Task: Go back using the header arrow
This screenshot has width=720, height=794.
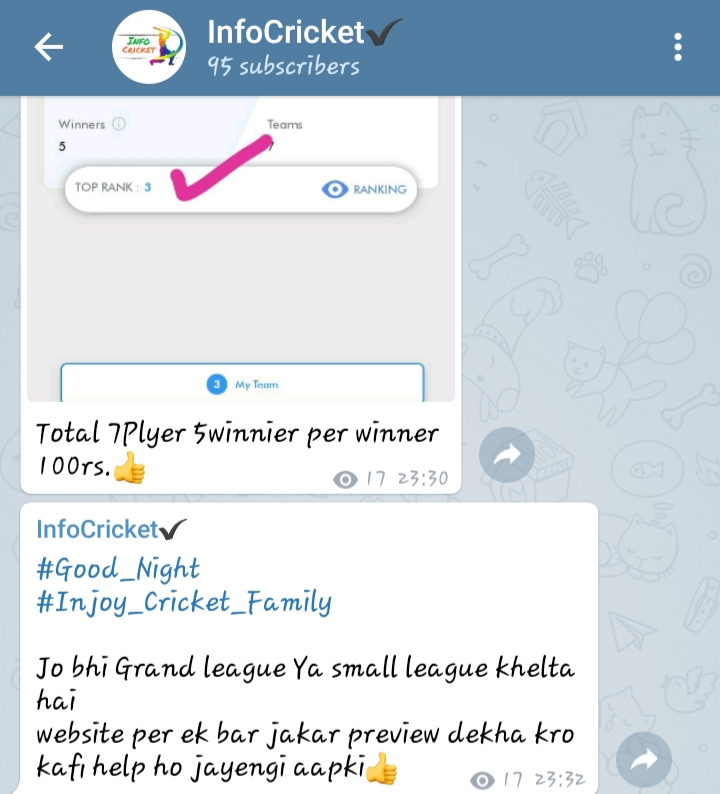Action: coord(49,47)
